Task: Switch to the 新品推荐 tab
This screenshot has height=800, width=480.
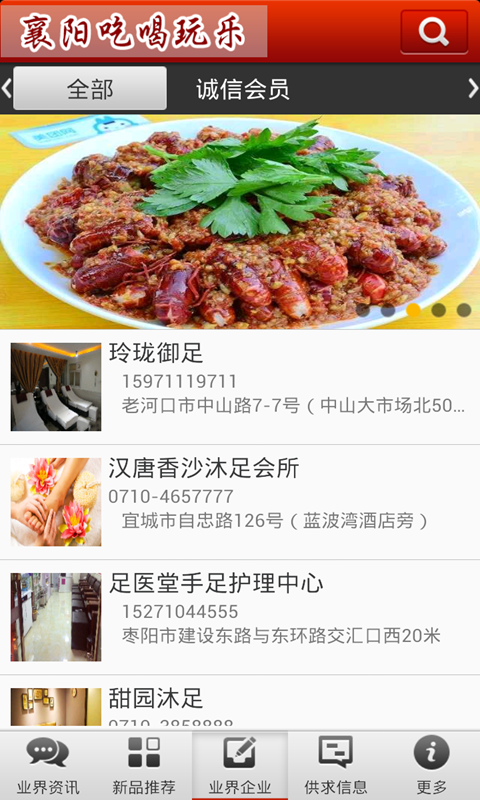Action: pyautogui.click(x=144, y=766)
